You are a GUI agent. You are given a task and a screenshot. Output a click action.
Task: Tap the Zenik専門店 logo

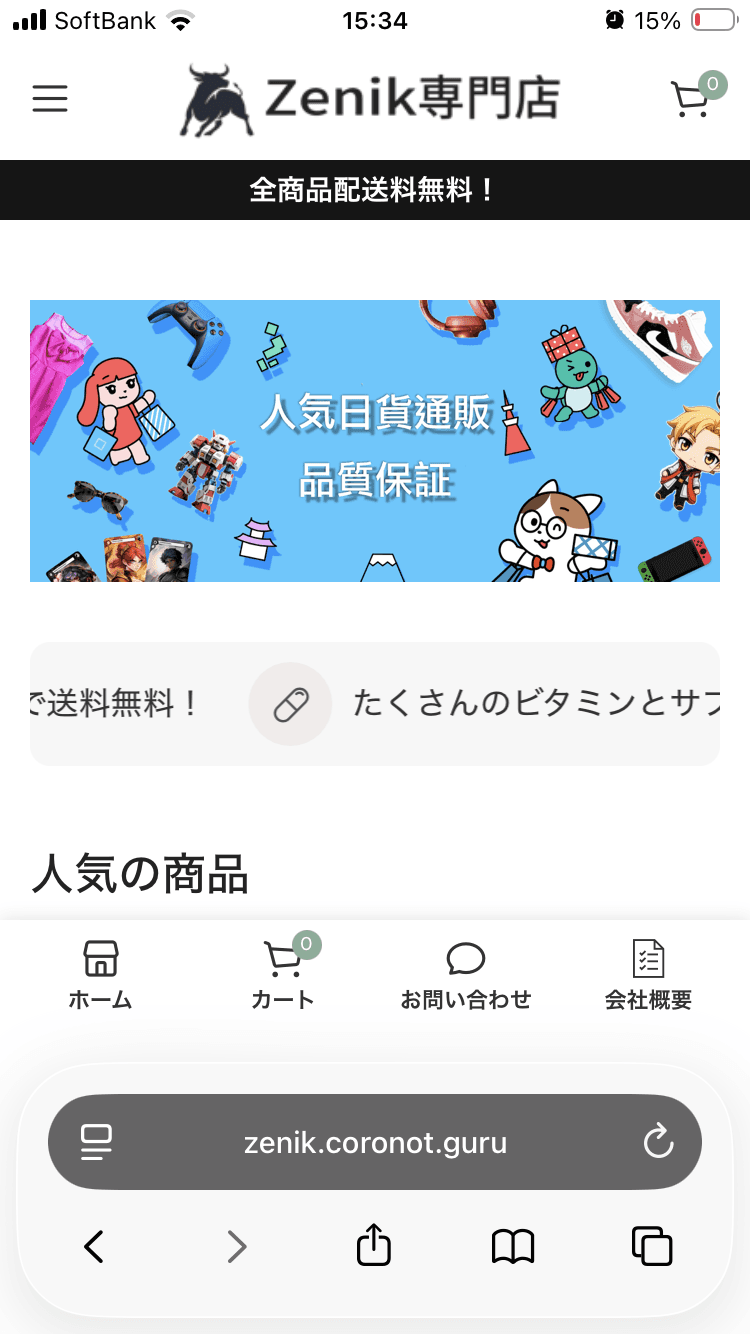point(370,99)
